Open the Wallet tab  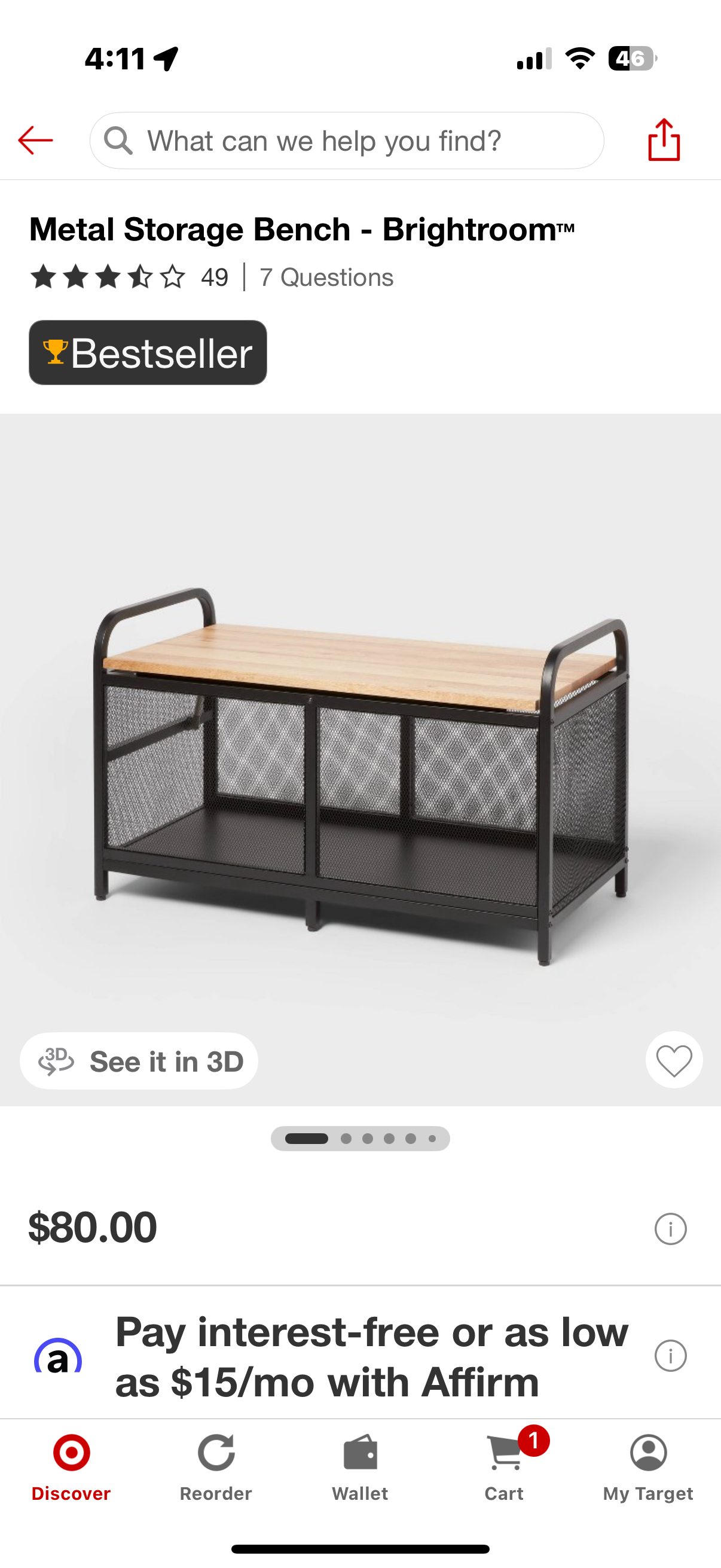360,1467
